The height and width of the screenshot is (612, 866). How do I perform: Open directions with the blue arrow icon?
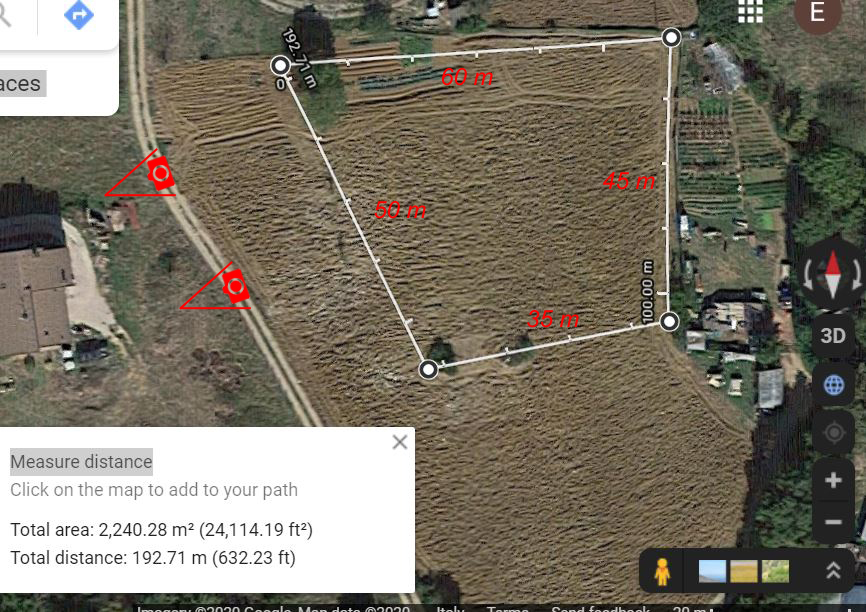pyautogui.click(x=78, y=15)
